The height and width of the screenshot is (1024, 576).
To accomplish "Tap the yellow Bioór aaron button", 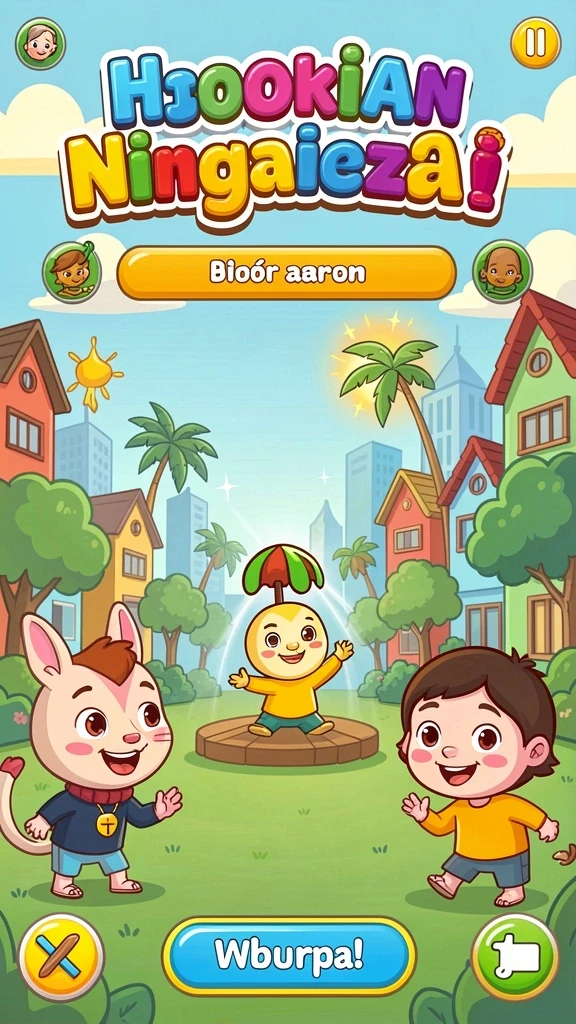I will click(x=287, y=273).
